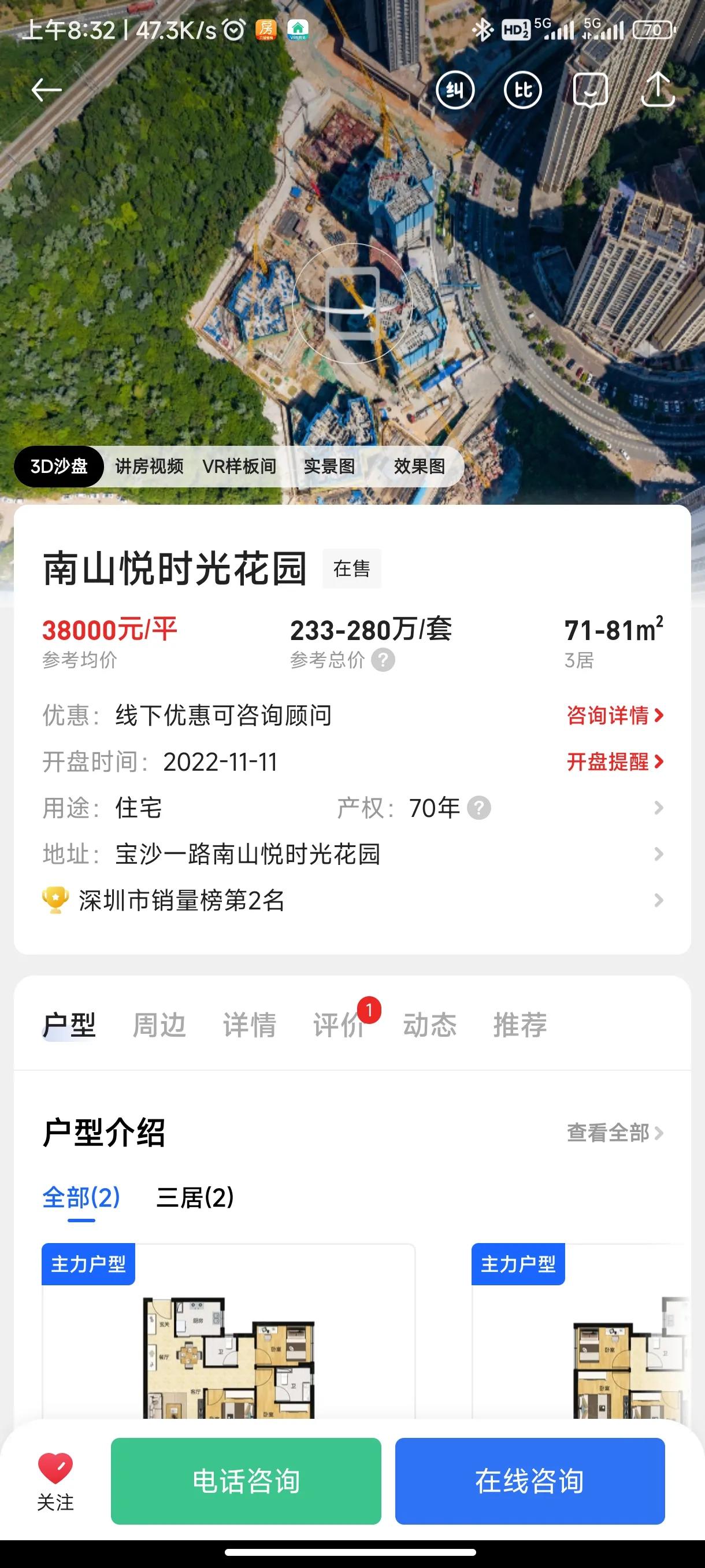Open the 周边 tab
The height and width of the screenshot is (1568, 705).
coord(161,1024)
